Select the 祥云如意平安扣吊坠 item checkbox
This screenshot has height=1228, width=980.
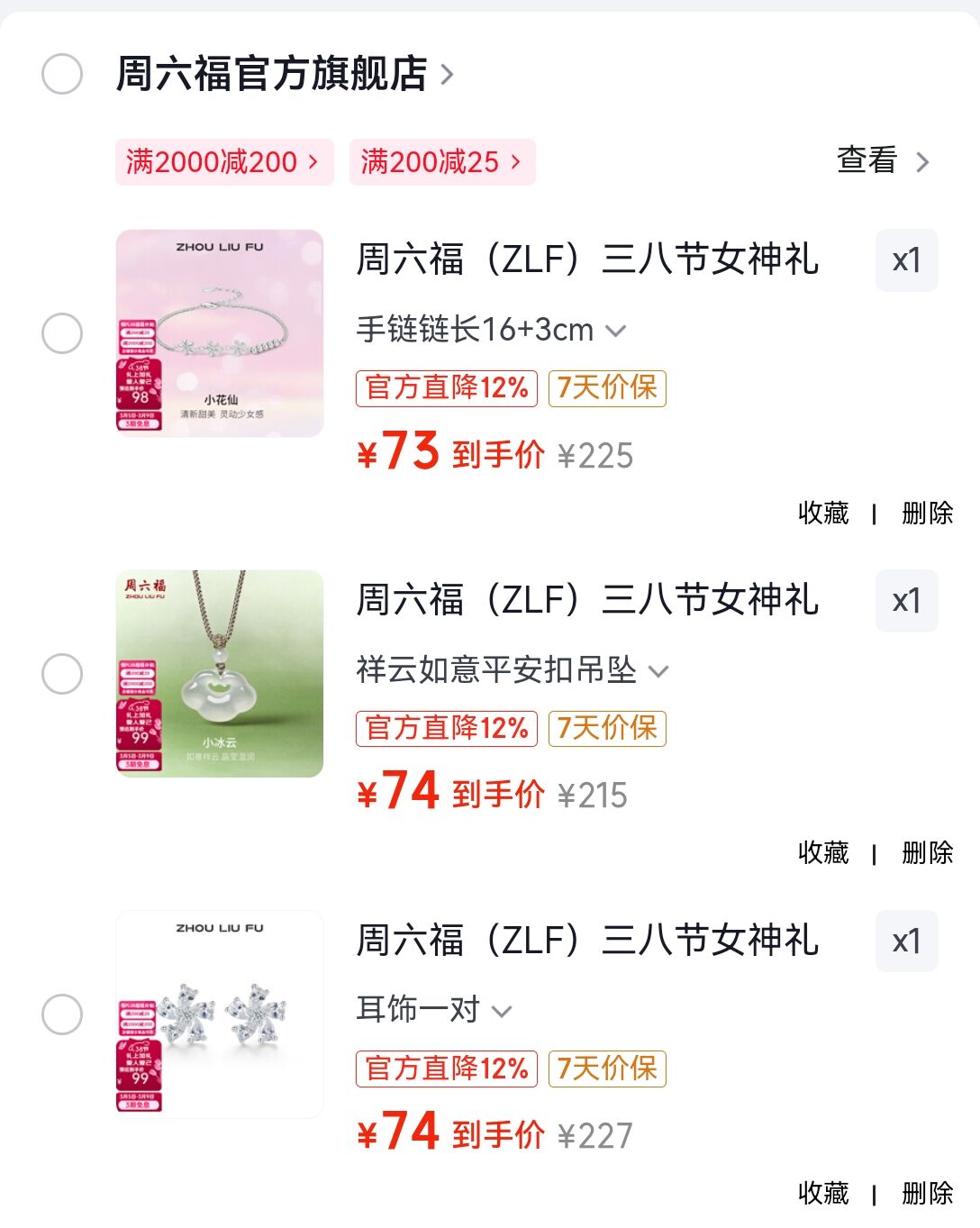click(62, 674)
